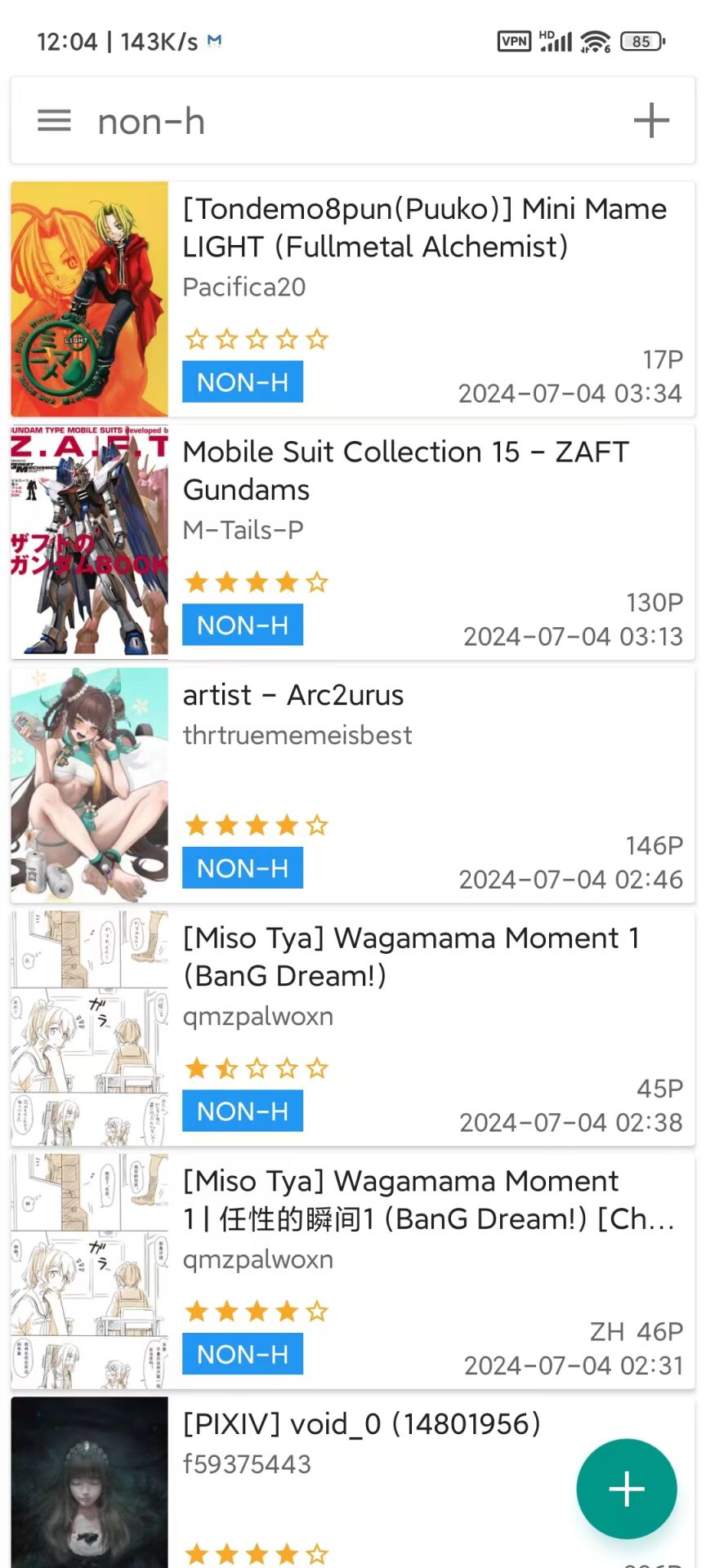The width and height of the screenshot is (706, 1568).
Task: Open the PIXIV void_0 gallery
Action: point(361,1424)
